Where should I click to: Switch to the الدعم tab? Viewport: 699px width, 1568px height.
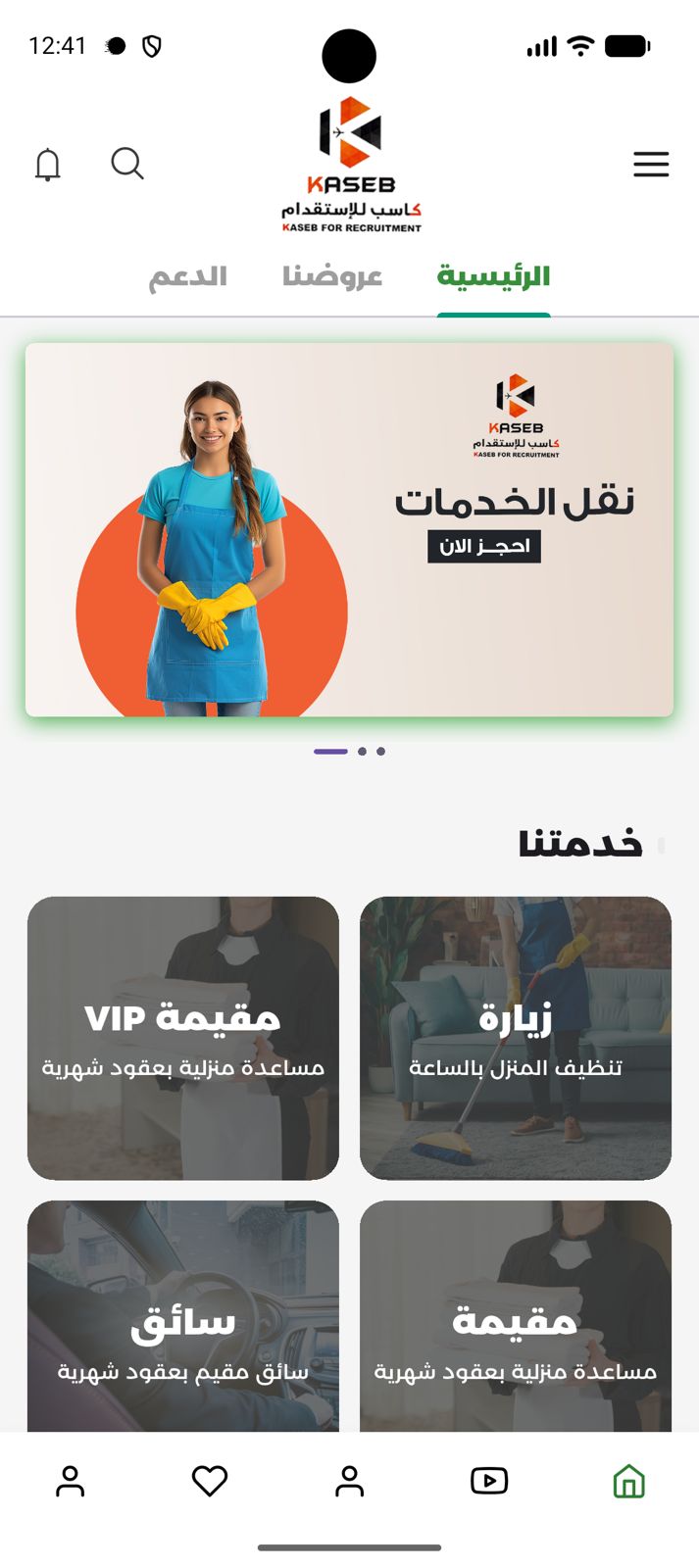tap(187, 277)
